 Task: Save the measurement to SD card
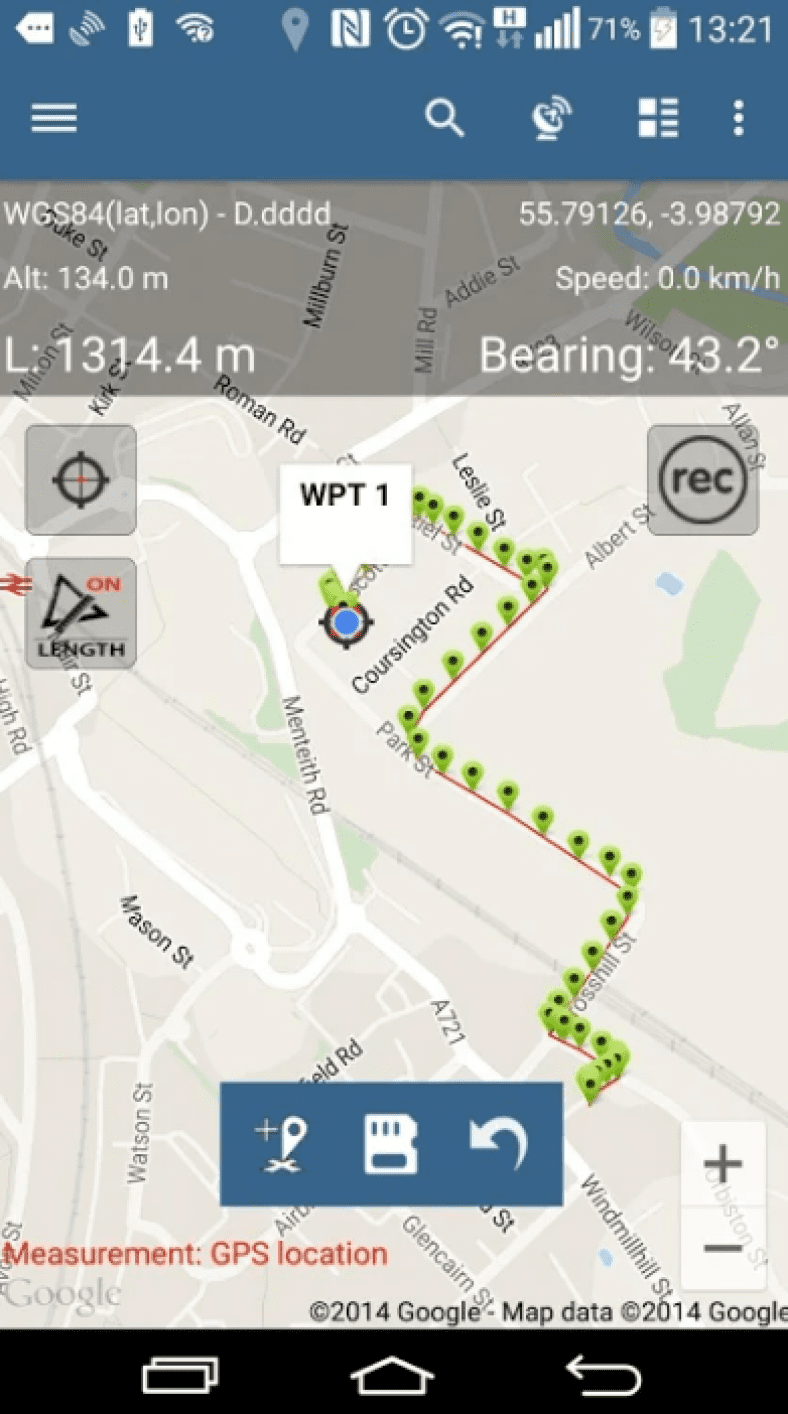(x=390, y=1144)
